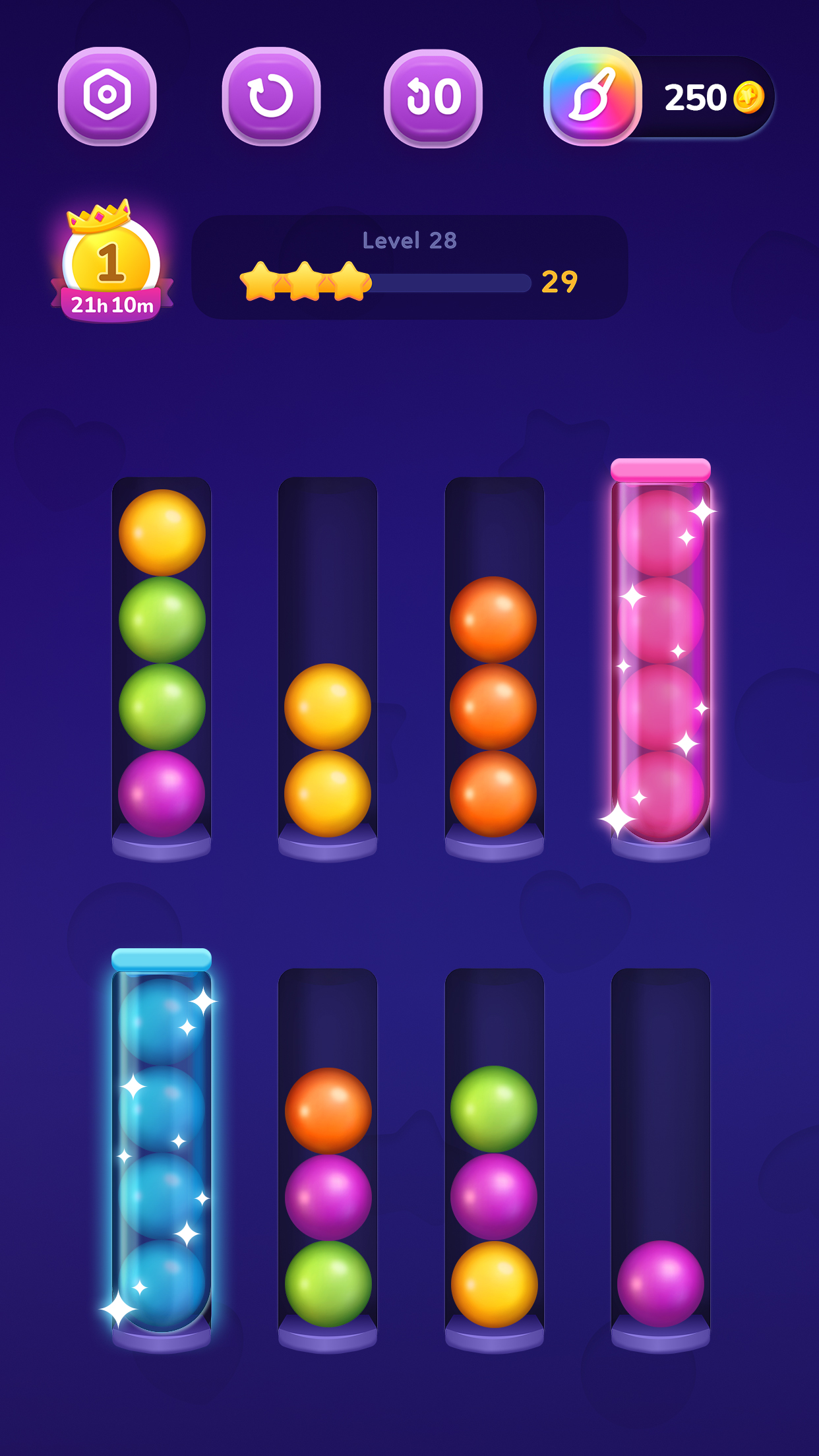Open the crown leaderboard badge
819x1456 pixels.
(x=112, y=261)
